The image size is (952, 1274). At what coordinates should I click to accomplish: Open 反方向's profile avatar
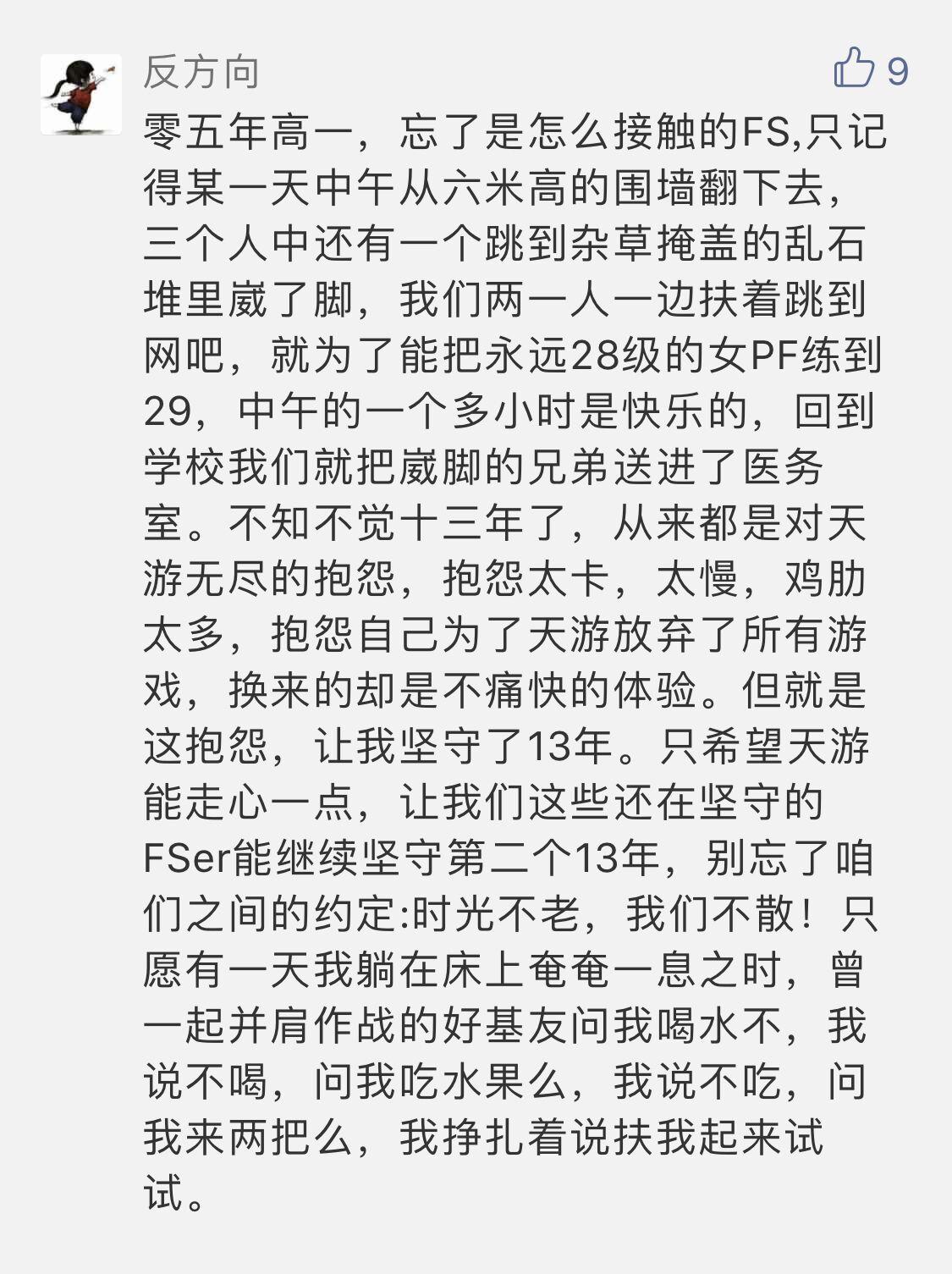point(80,94)
